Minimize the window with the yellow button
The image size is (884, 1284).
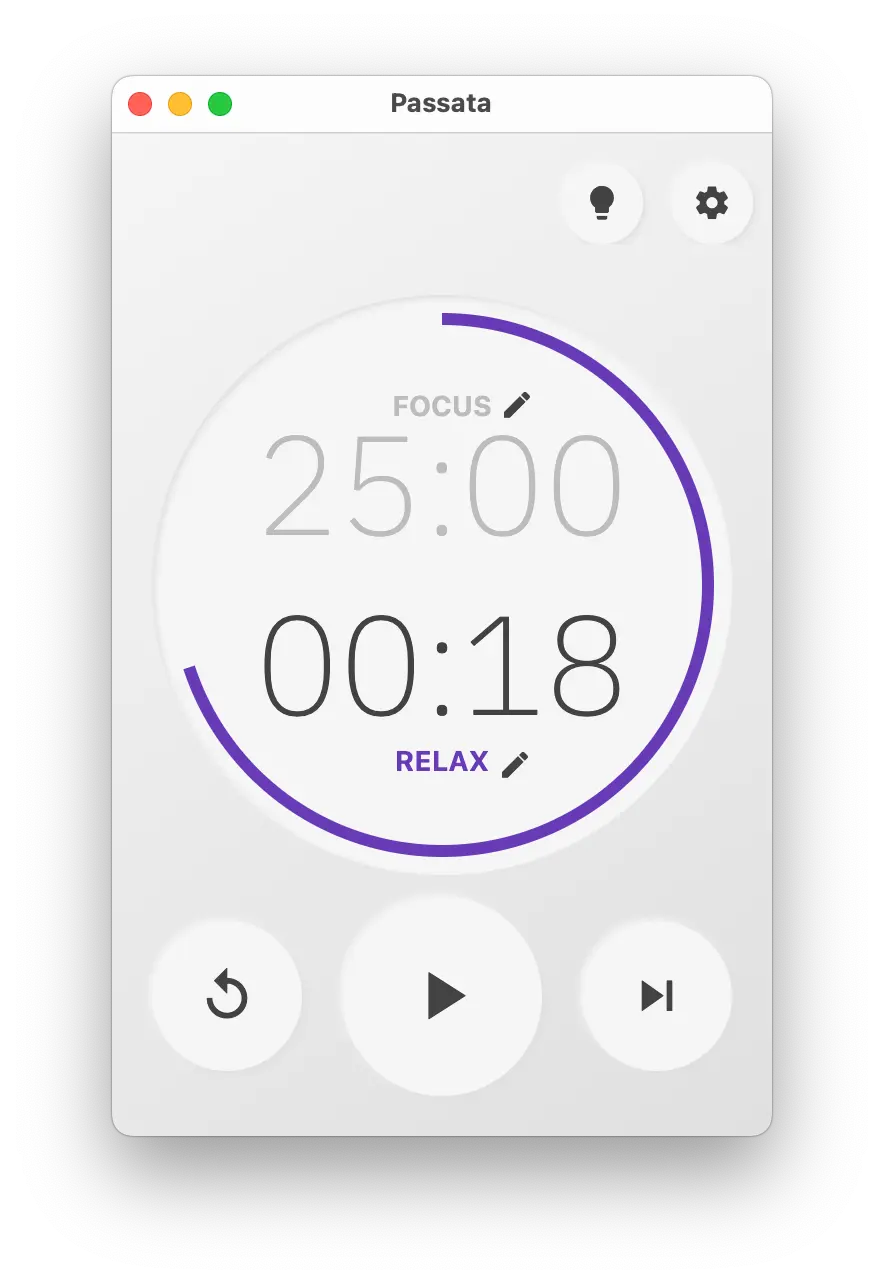click(x=180, y=104)
